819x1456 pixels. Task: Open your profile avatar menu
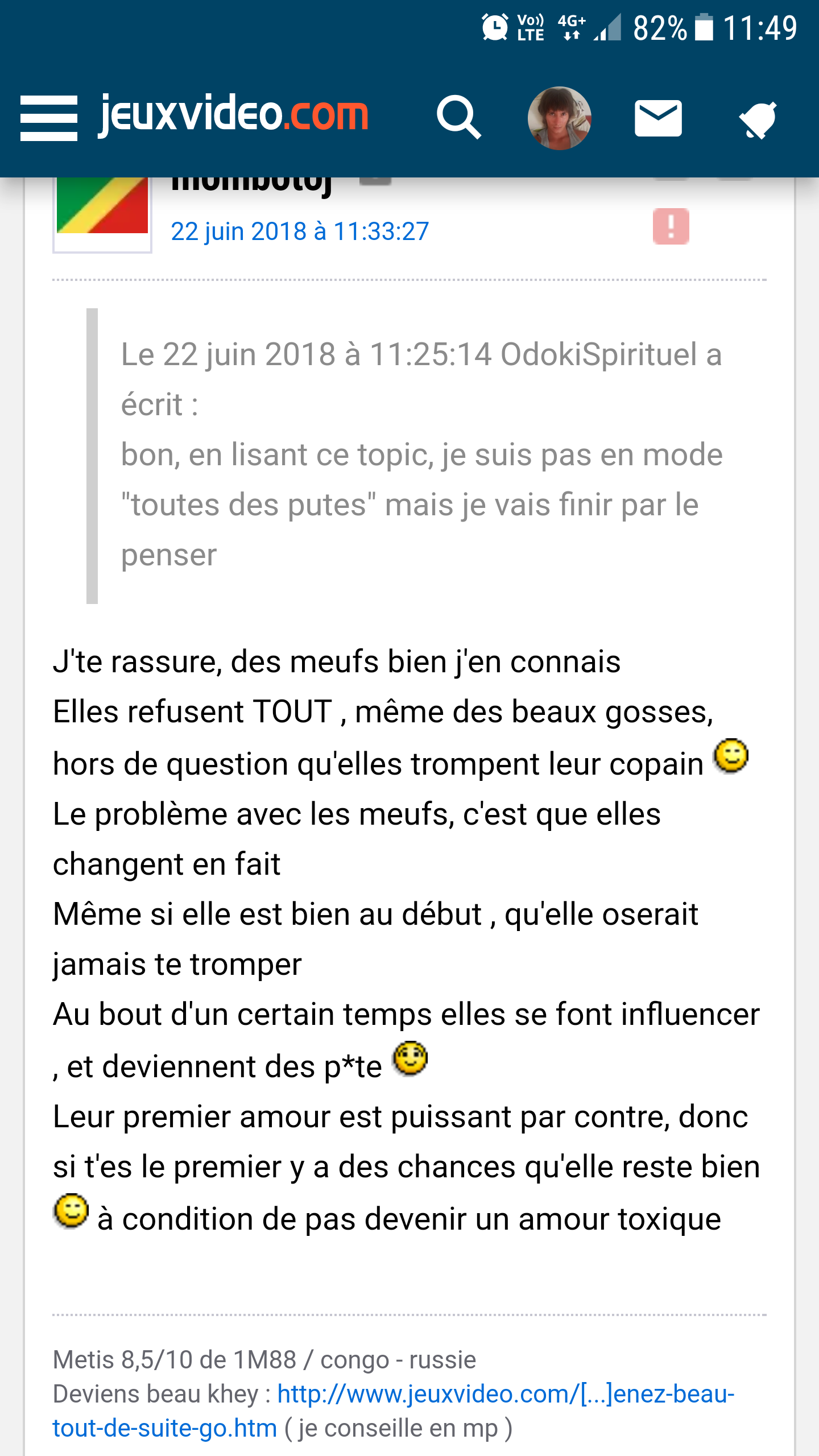(559, 118)
